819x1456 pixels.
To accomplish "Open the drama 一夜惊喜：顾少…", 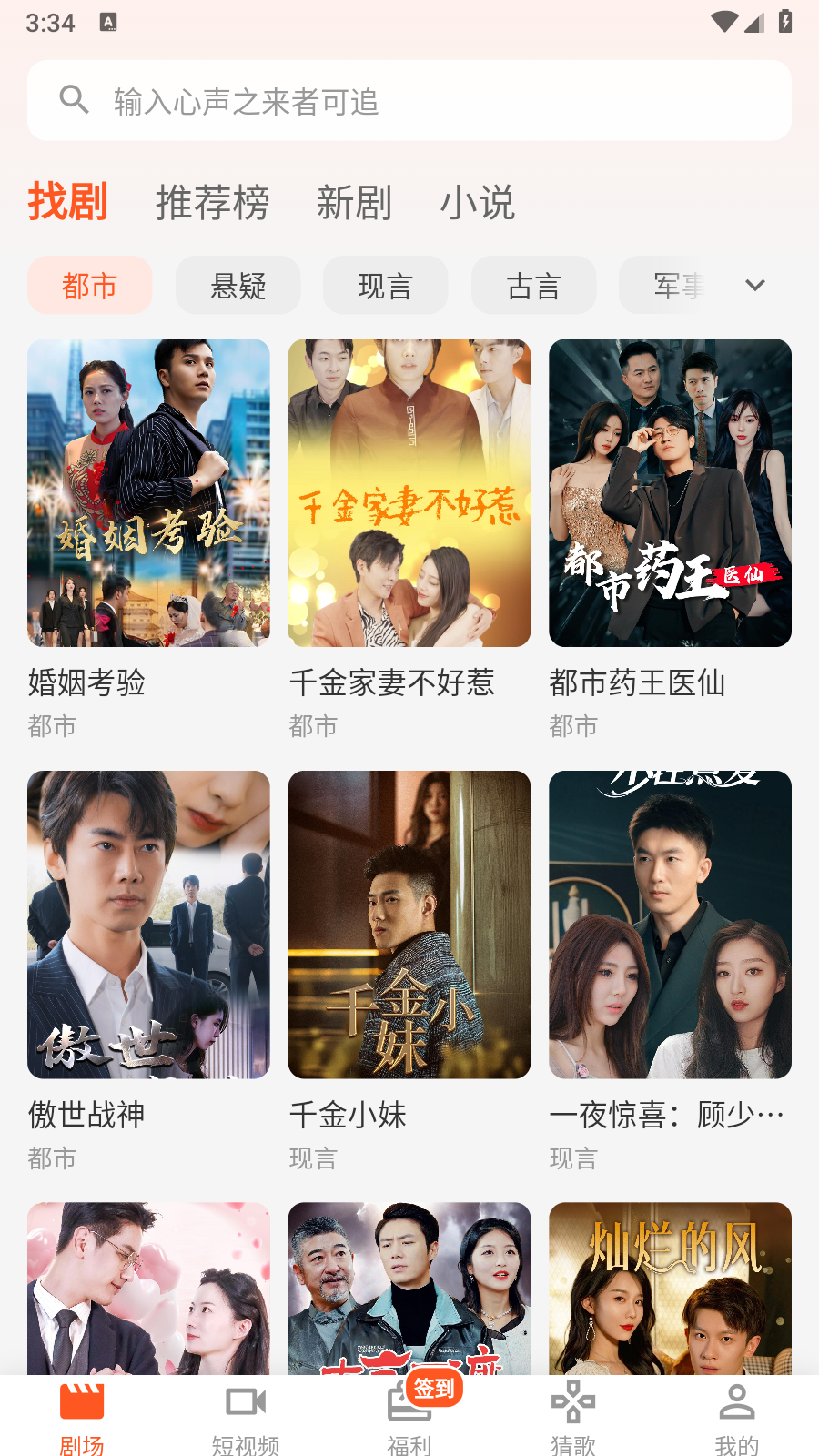I will [670, 925].
